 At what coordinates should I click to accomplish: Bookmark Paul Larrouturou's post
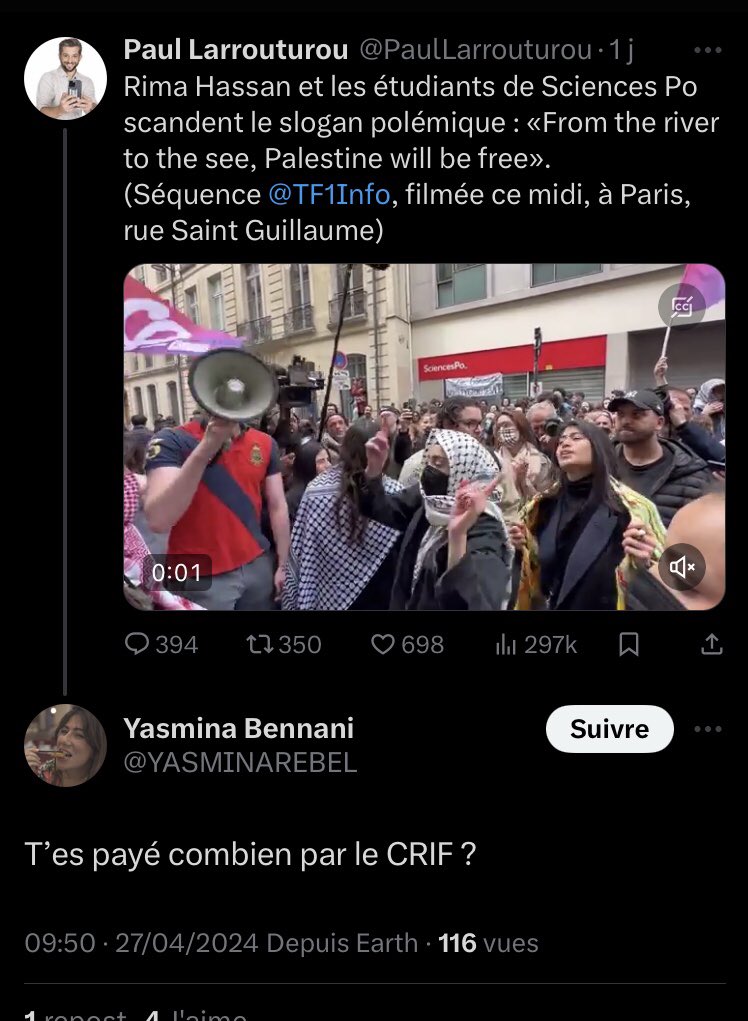click(629, 645)
